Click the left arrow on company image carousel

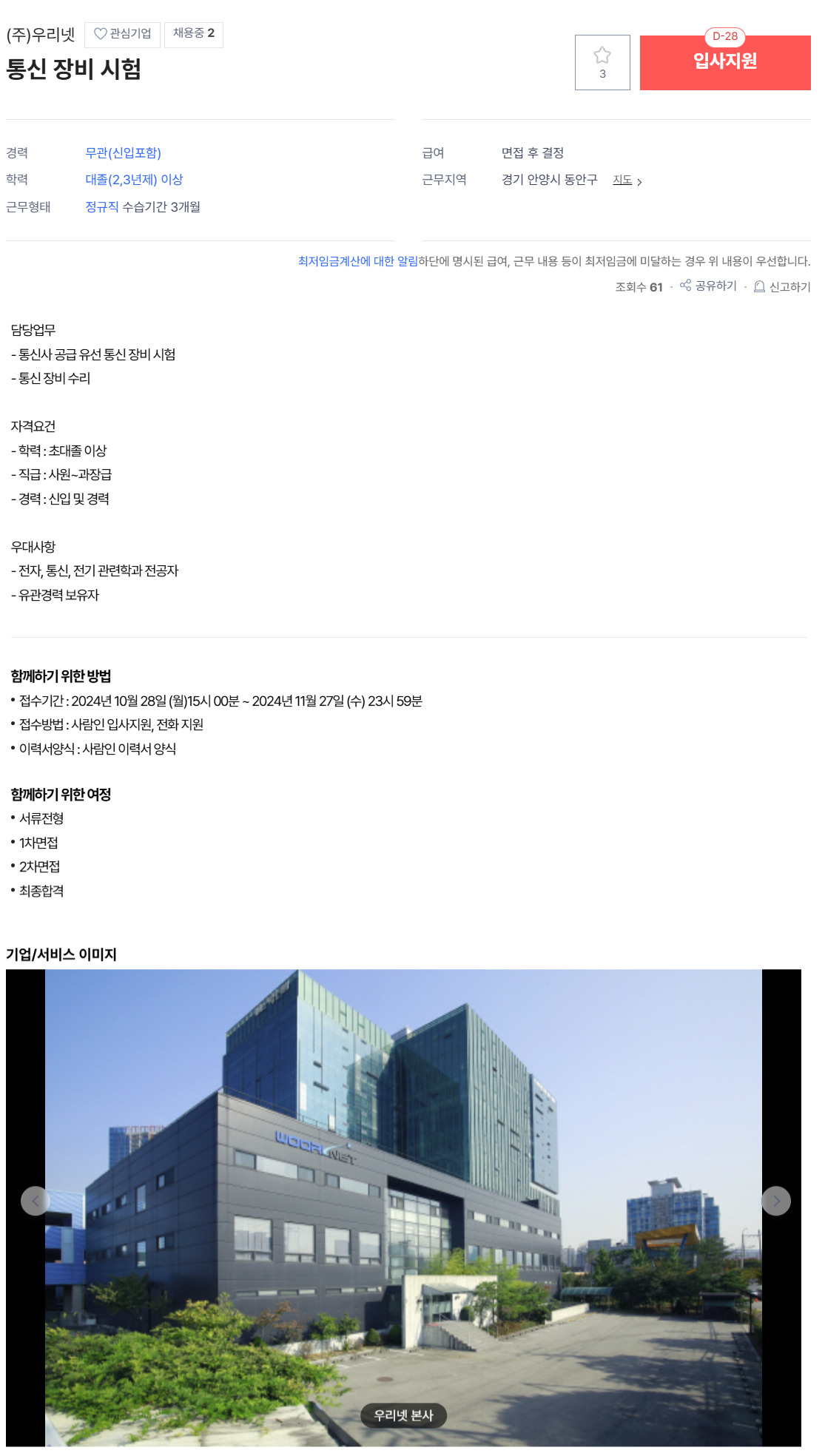[x=36, y=1201]
